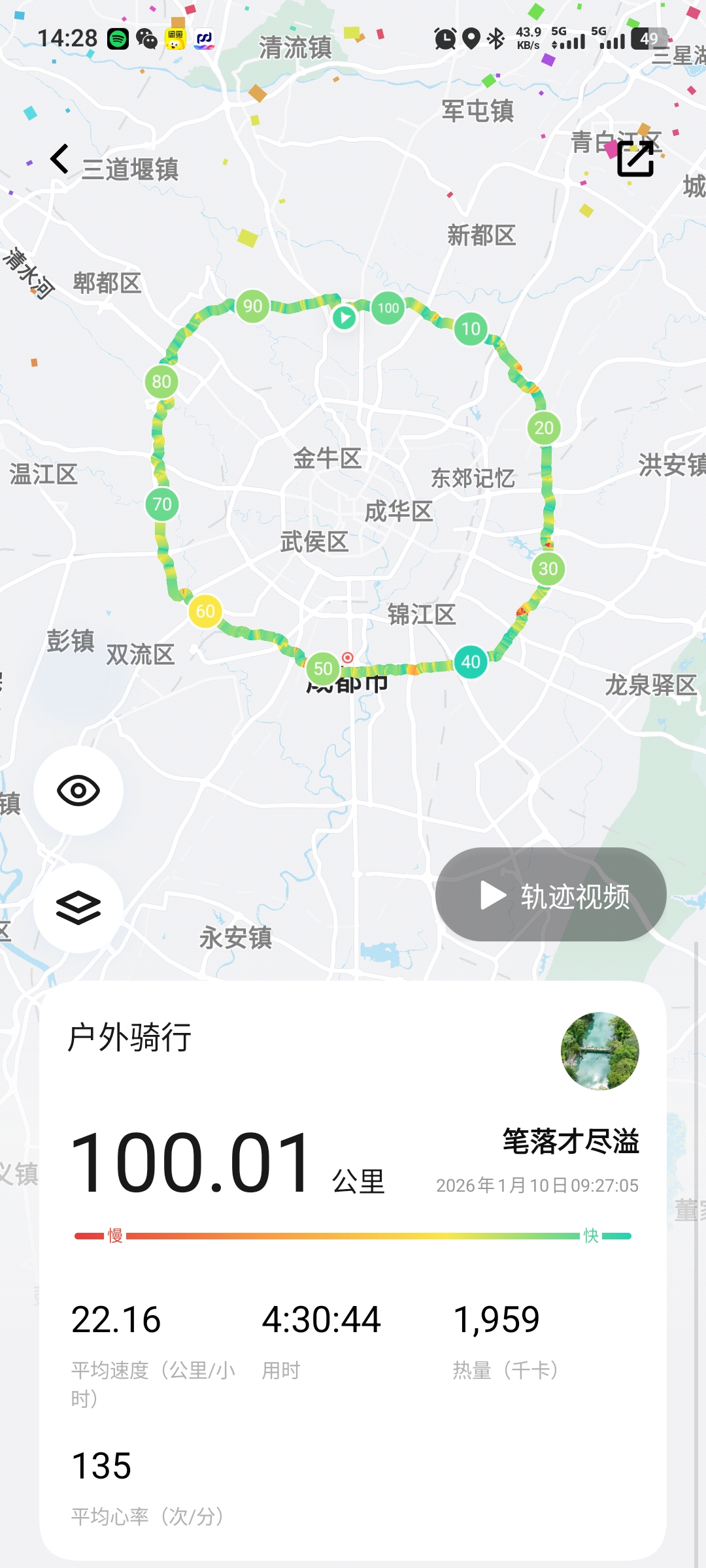Screen dimensions: 706x1568
Task: Tap the route start play marker
Action: [x=344, y=318]
